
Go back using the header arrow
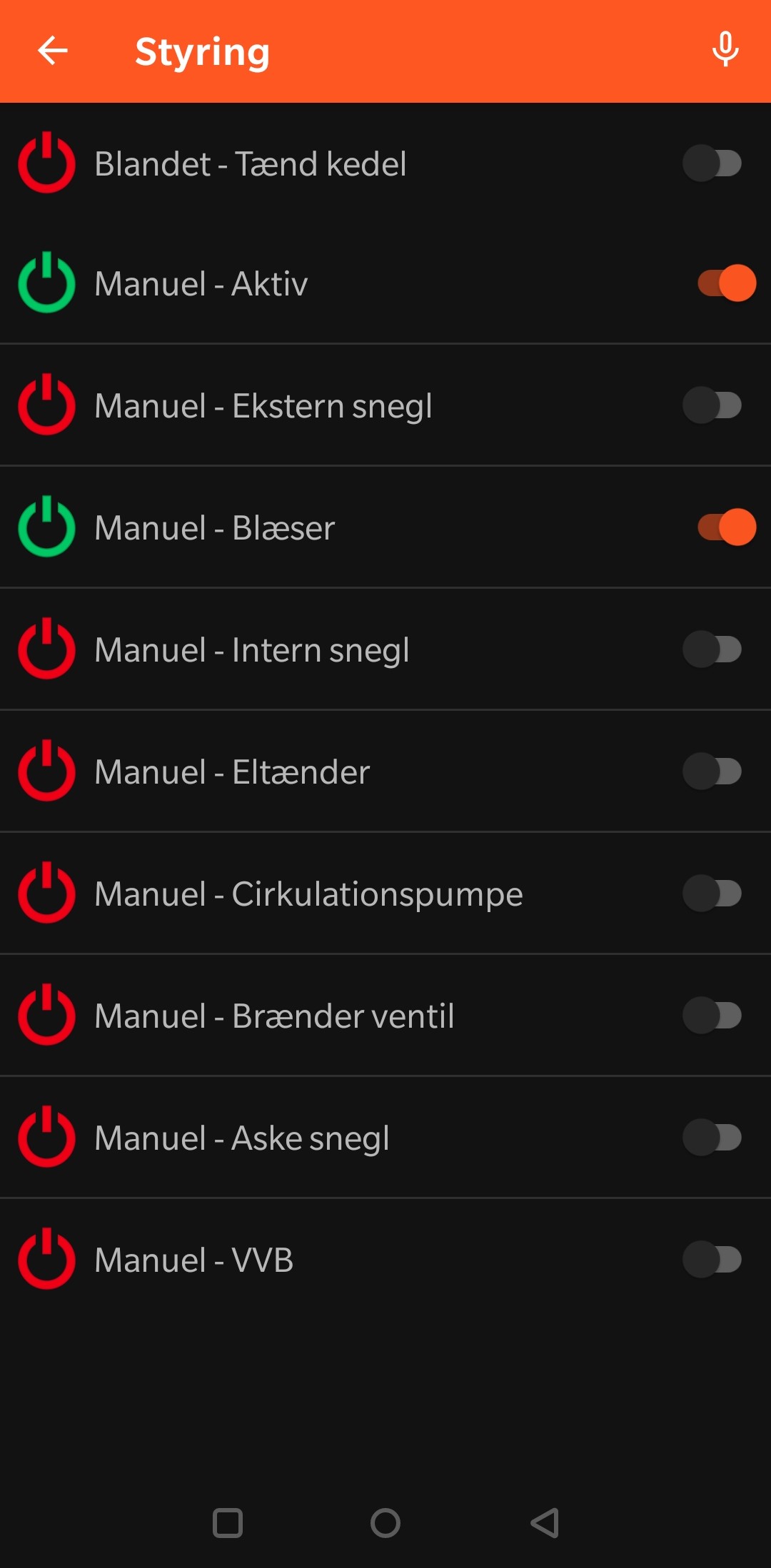[52, 51]
